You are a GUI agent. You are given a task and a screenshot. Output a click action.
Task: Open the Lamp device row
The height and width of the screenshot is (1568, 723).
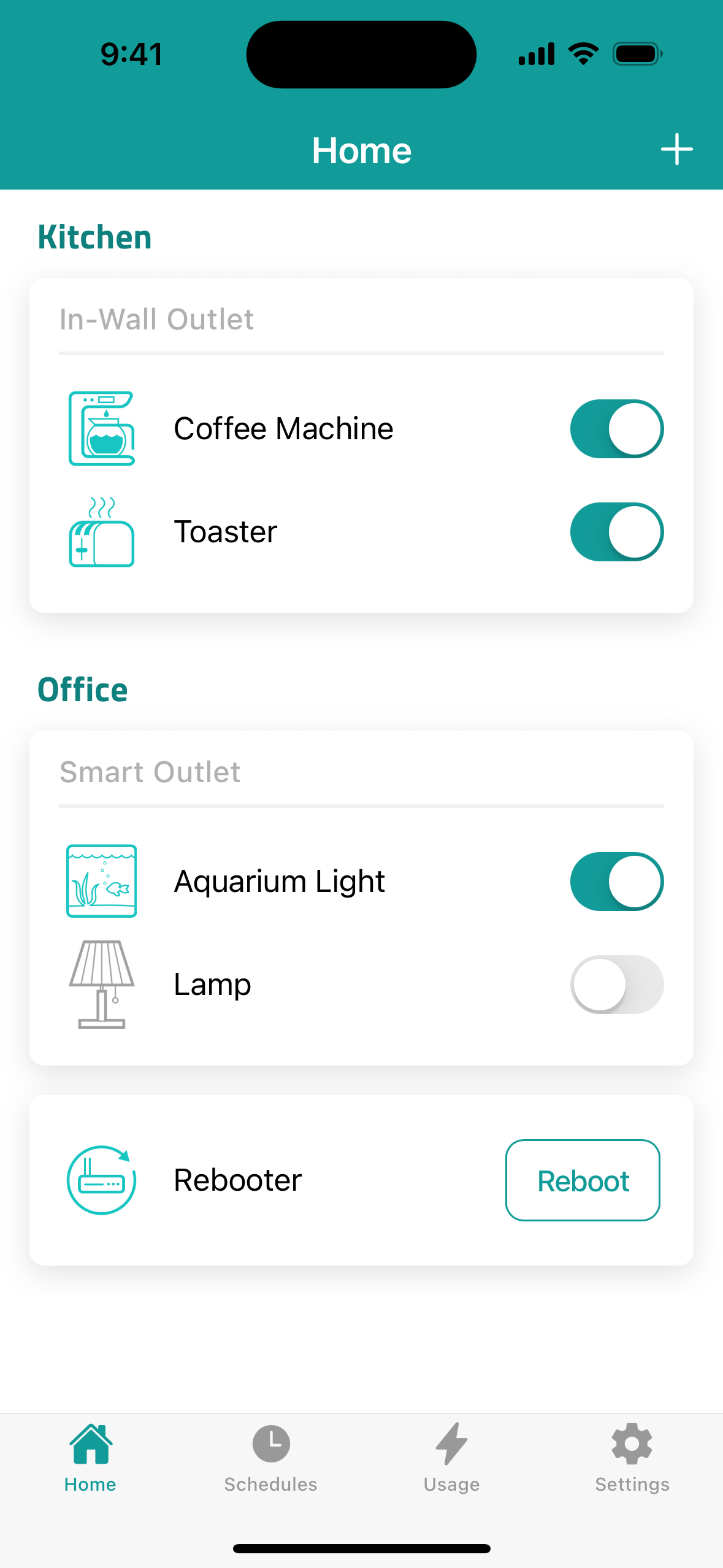[212, 985]
